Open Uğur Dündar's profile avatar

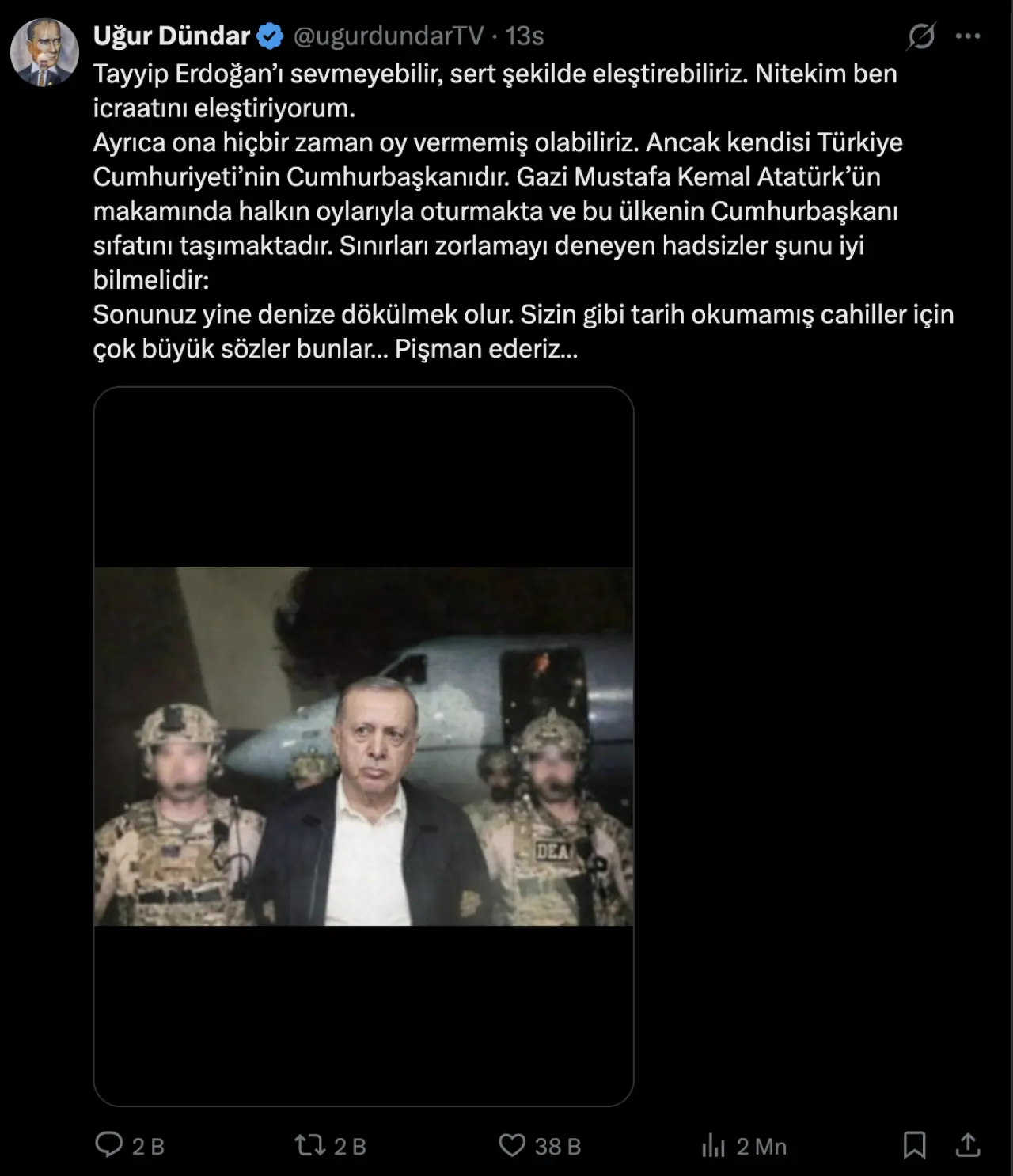point(44,52)
